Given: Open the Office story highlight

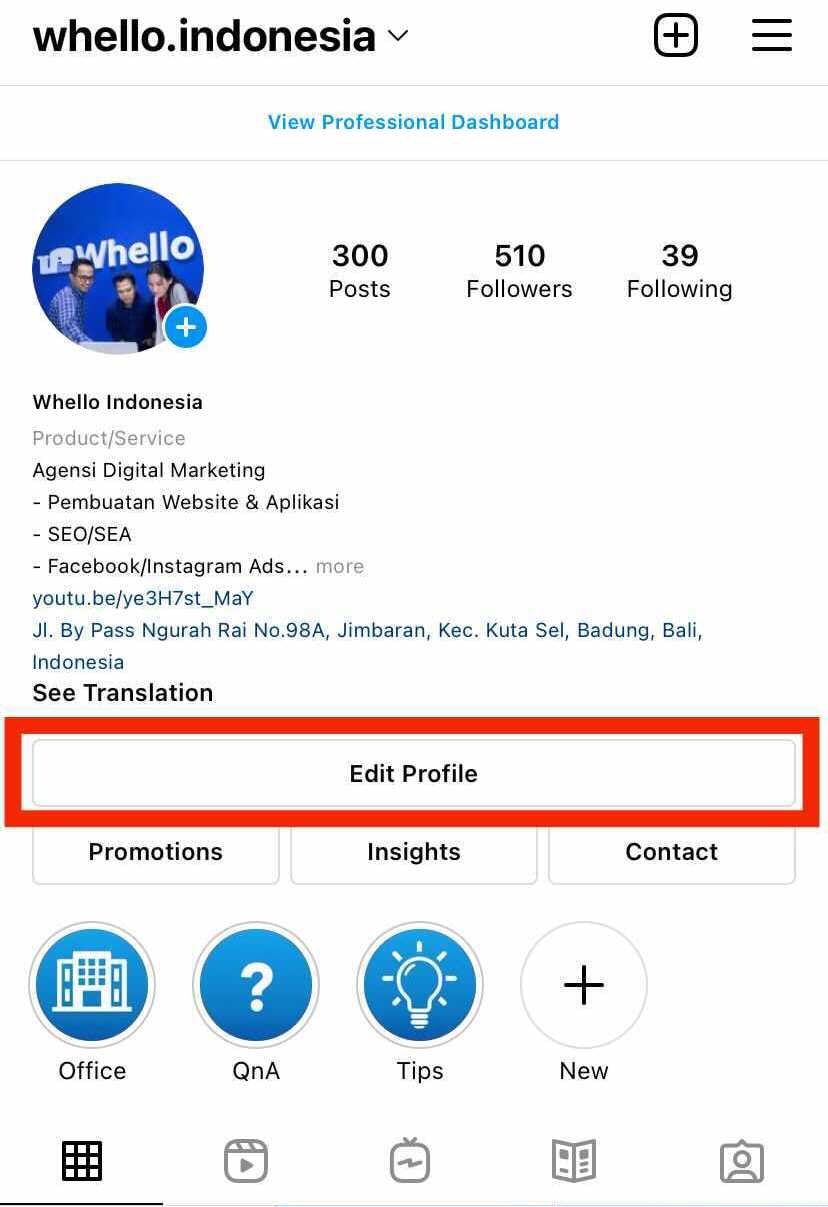Looking at the screenshot, I should click(x=92, y=985).
